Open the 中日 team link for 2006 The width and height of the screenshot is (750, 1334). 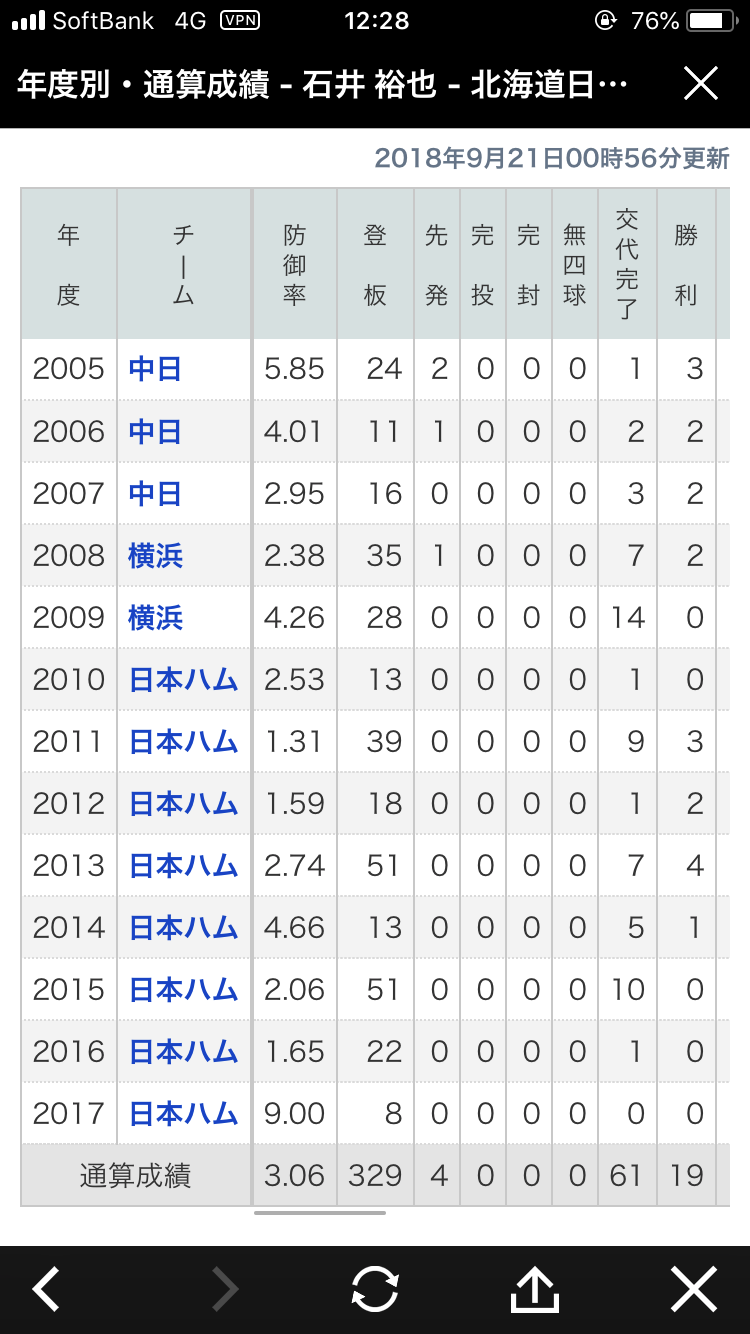tap(155, 431)
